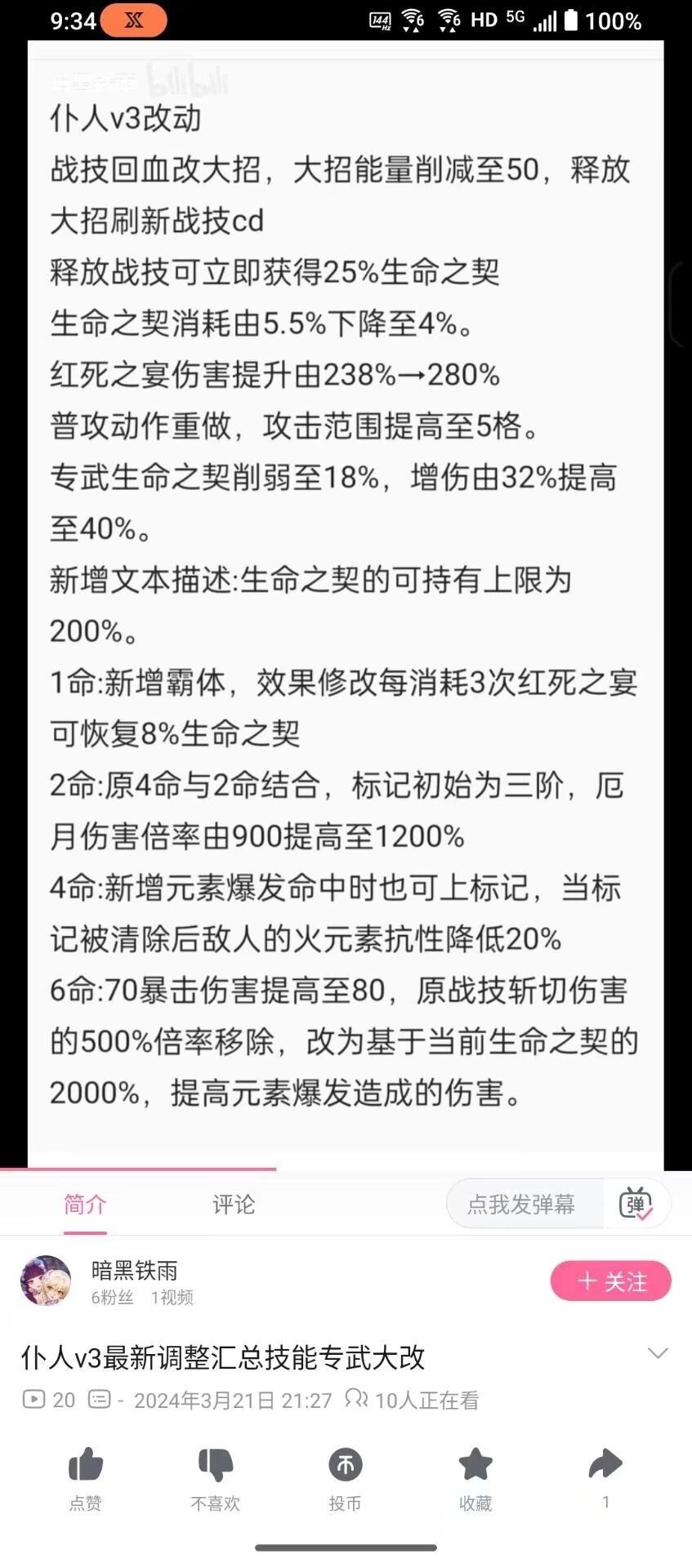The image size is (692, 1568).
Task: Switch to the 评论 tab
Action: pos(234,1205)
